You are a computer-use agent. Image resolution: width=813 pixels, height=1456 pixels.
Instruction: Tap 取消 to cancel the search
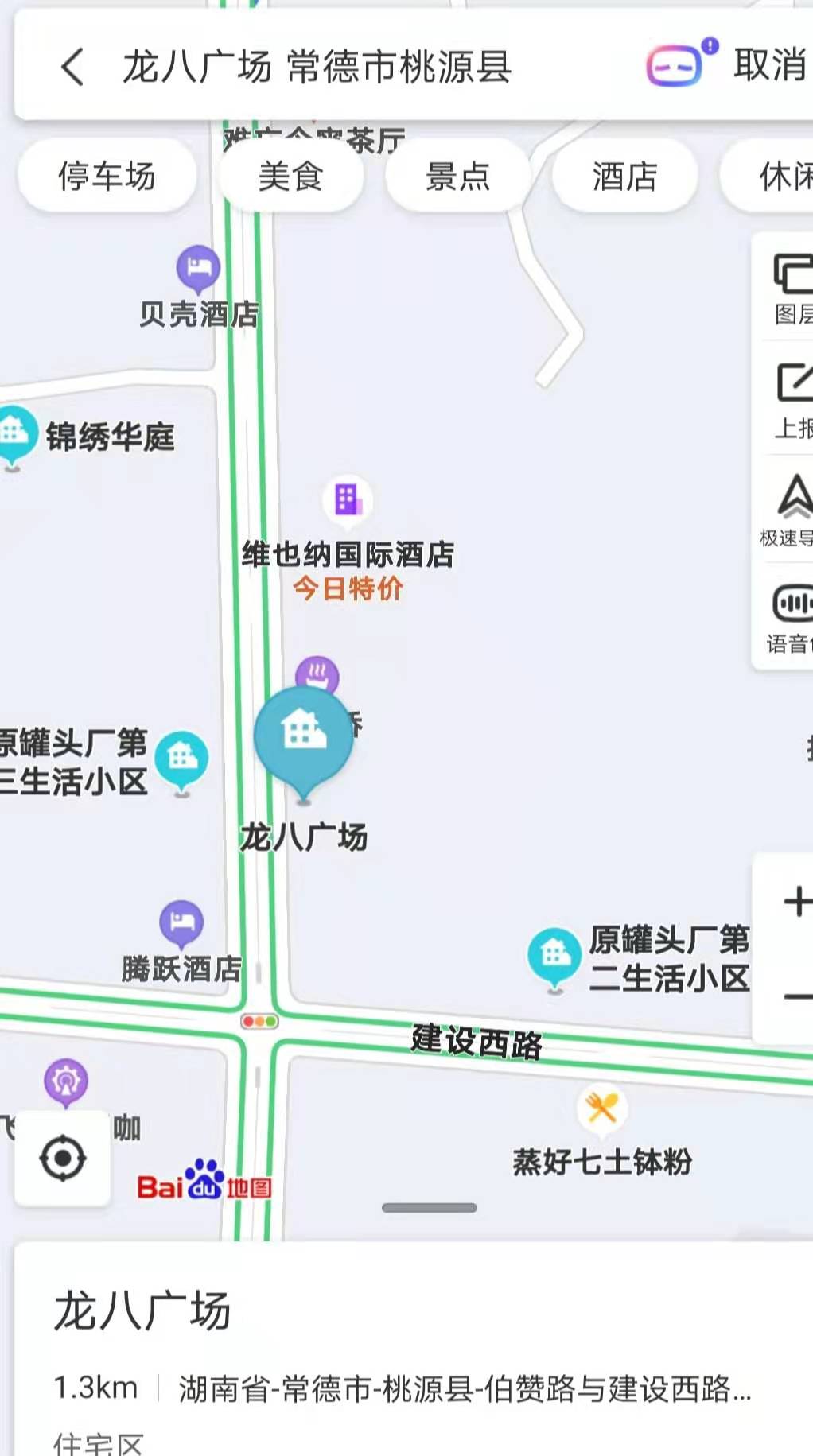point(769,64)
